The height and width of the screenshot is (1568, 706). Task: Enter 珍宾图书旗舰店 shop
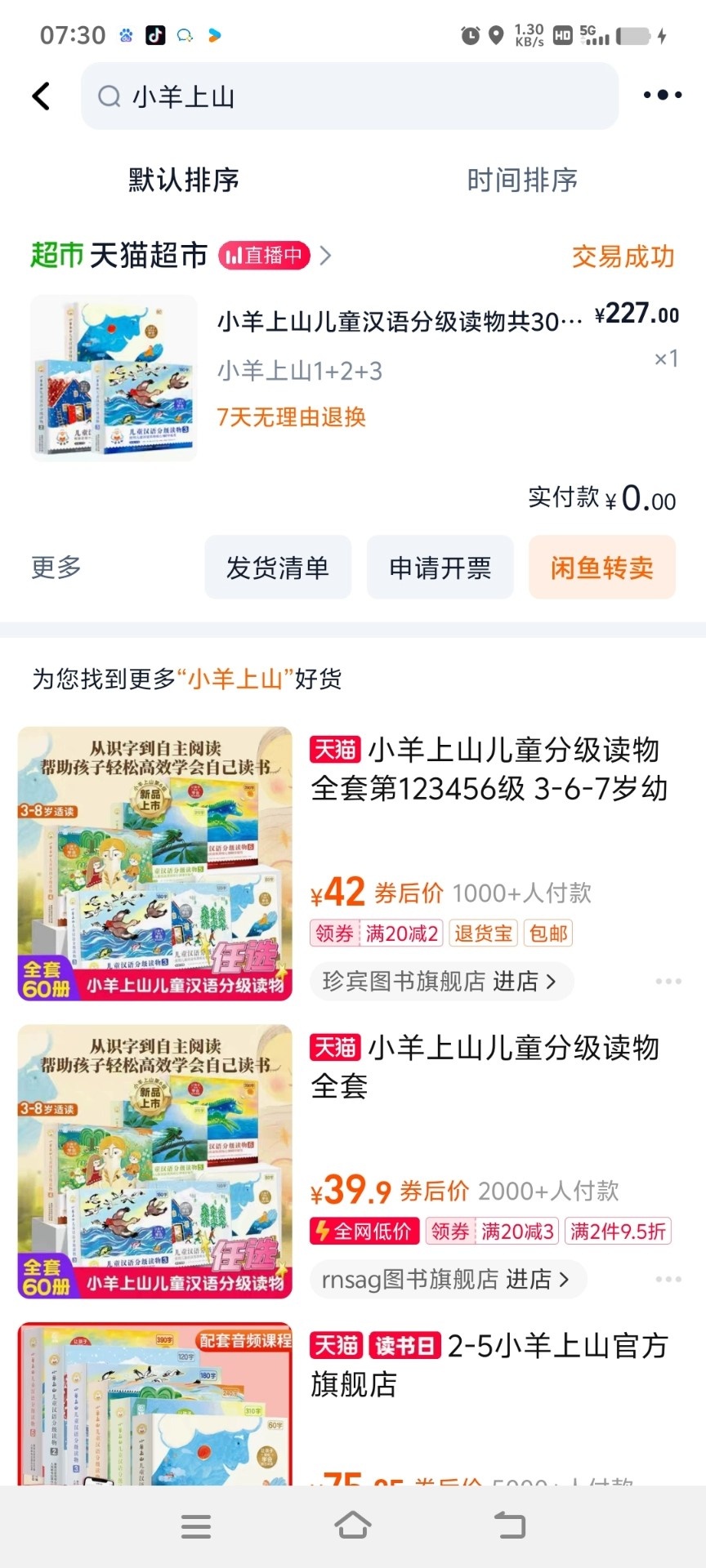point(440,981)
